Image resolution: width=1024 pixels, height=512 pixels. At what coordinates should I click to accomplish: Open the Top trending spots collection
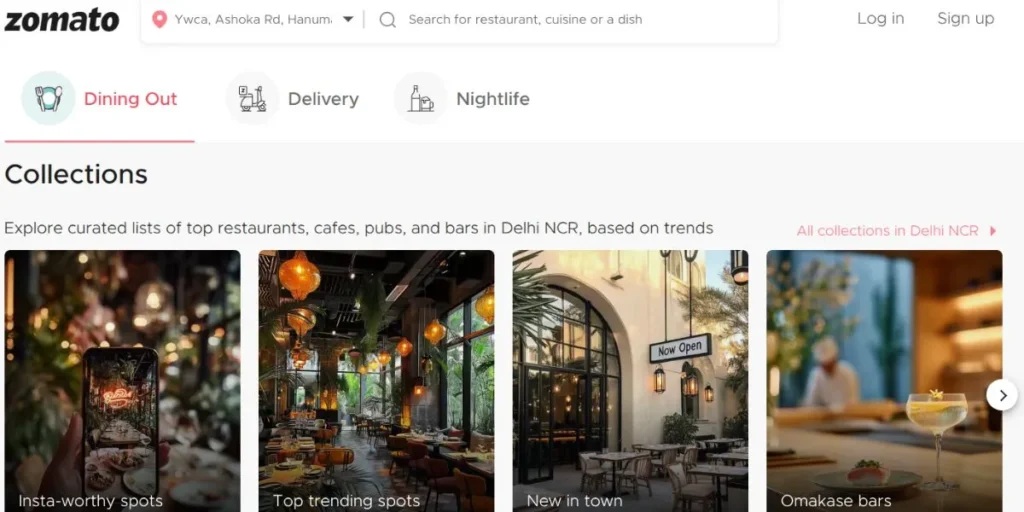376,380
